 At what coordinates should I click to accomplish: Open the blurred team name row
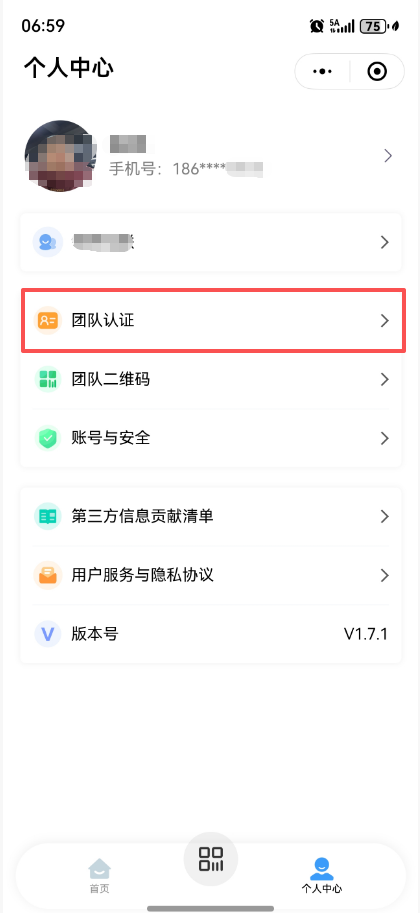point(210,242)
